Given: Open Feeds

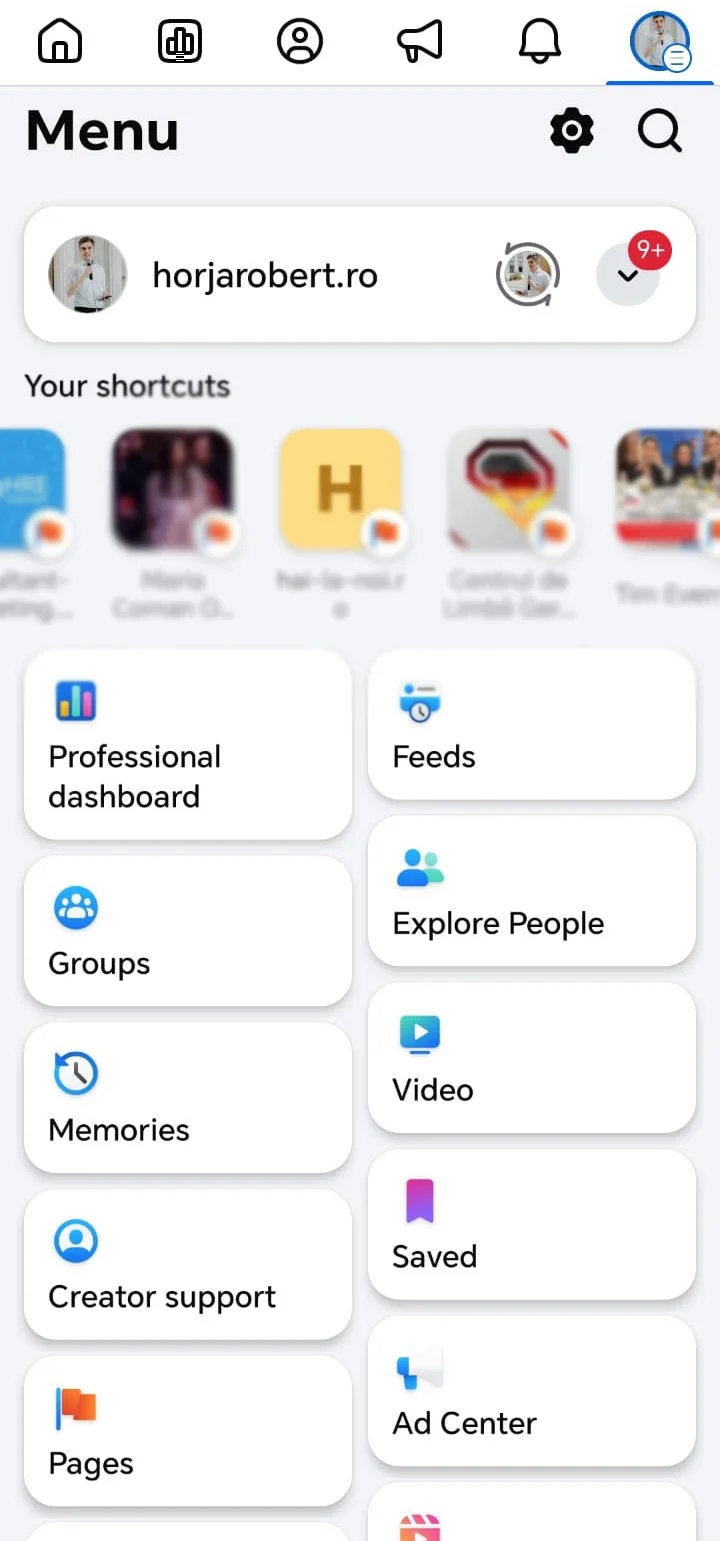Looking at the screenshot, I should pyautogui.click(x=532, y=725).
